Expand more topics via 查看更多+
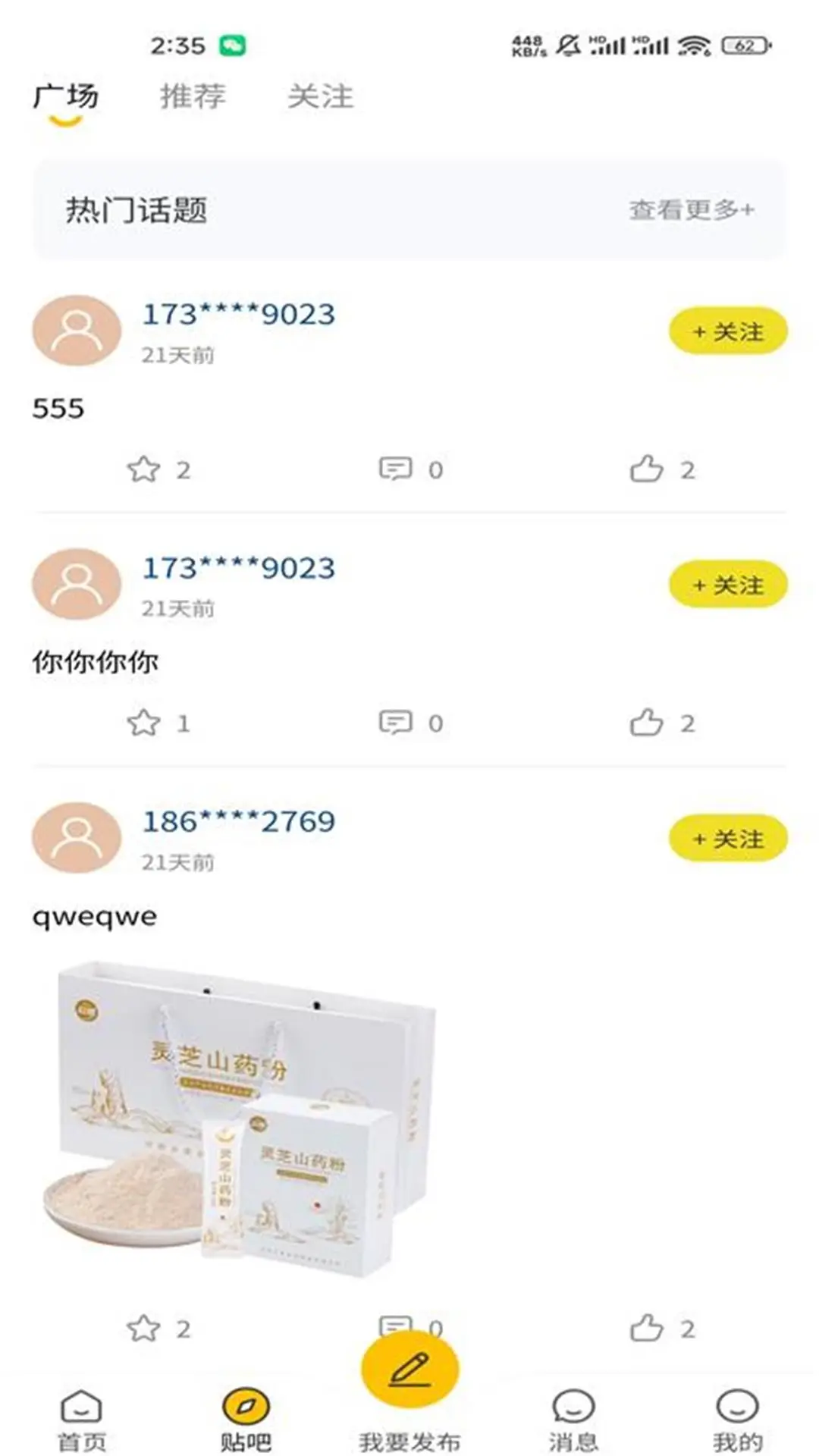This screenshot has width=819, height=1456. (692, 209)
